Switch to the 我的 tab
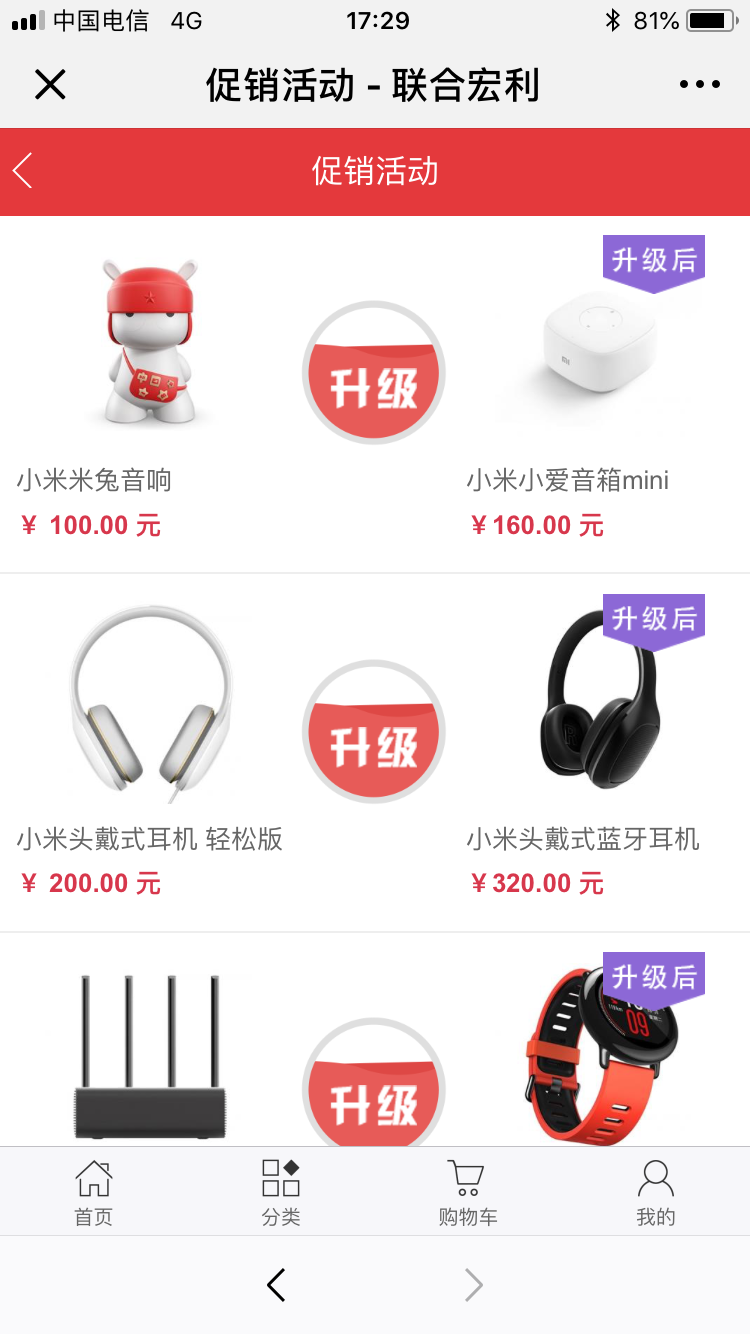 pyautogui.click(x=656, y=1192)
